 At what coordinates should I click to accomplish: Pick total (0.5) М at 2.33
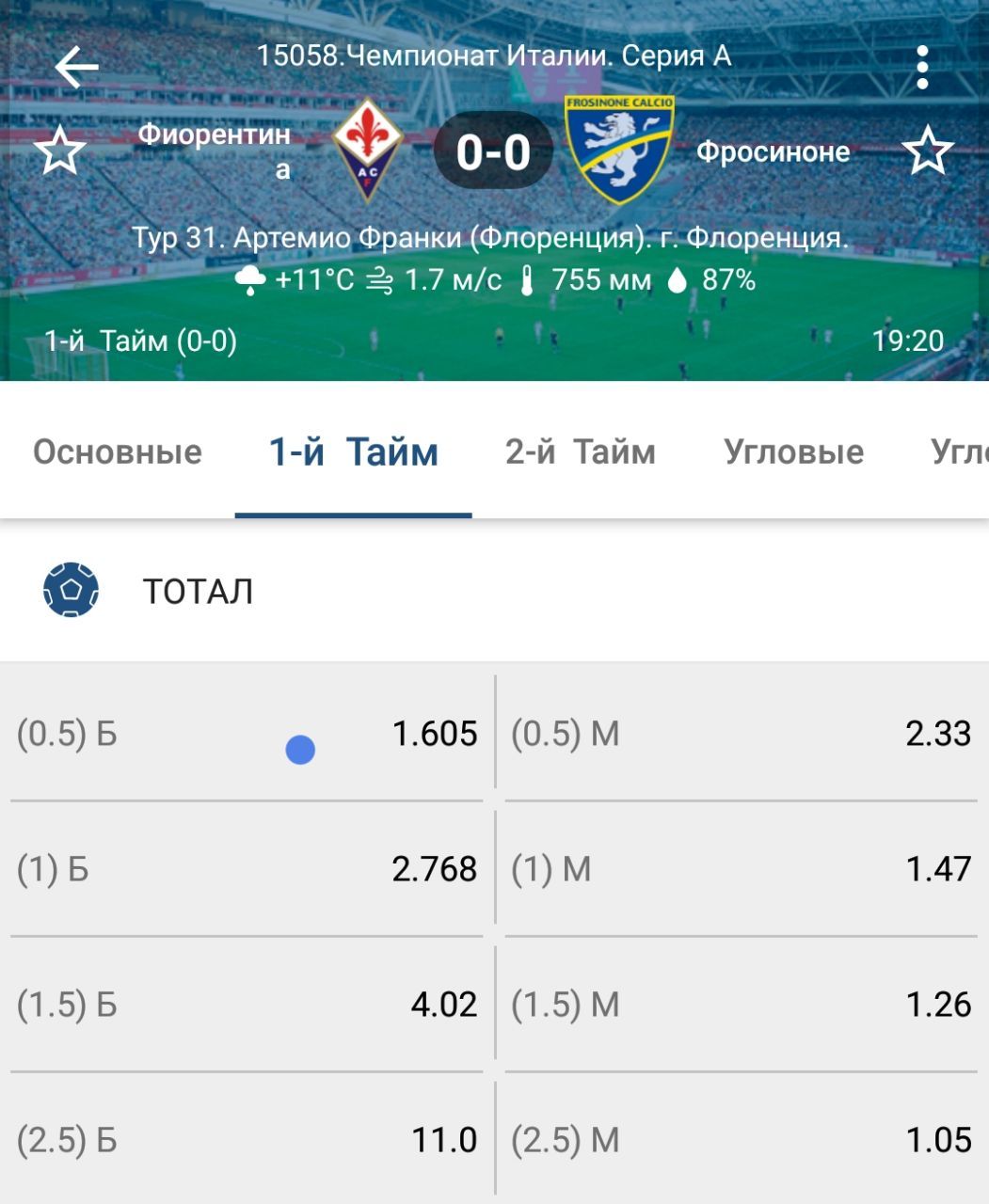[741, 734]
